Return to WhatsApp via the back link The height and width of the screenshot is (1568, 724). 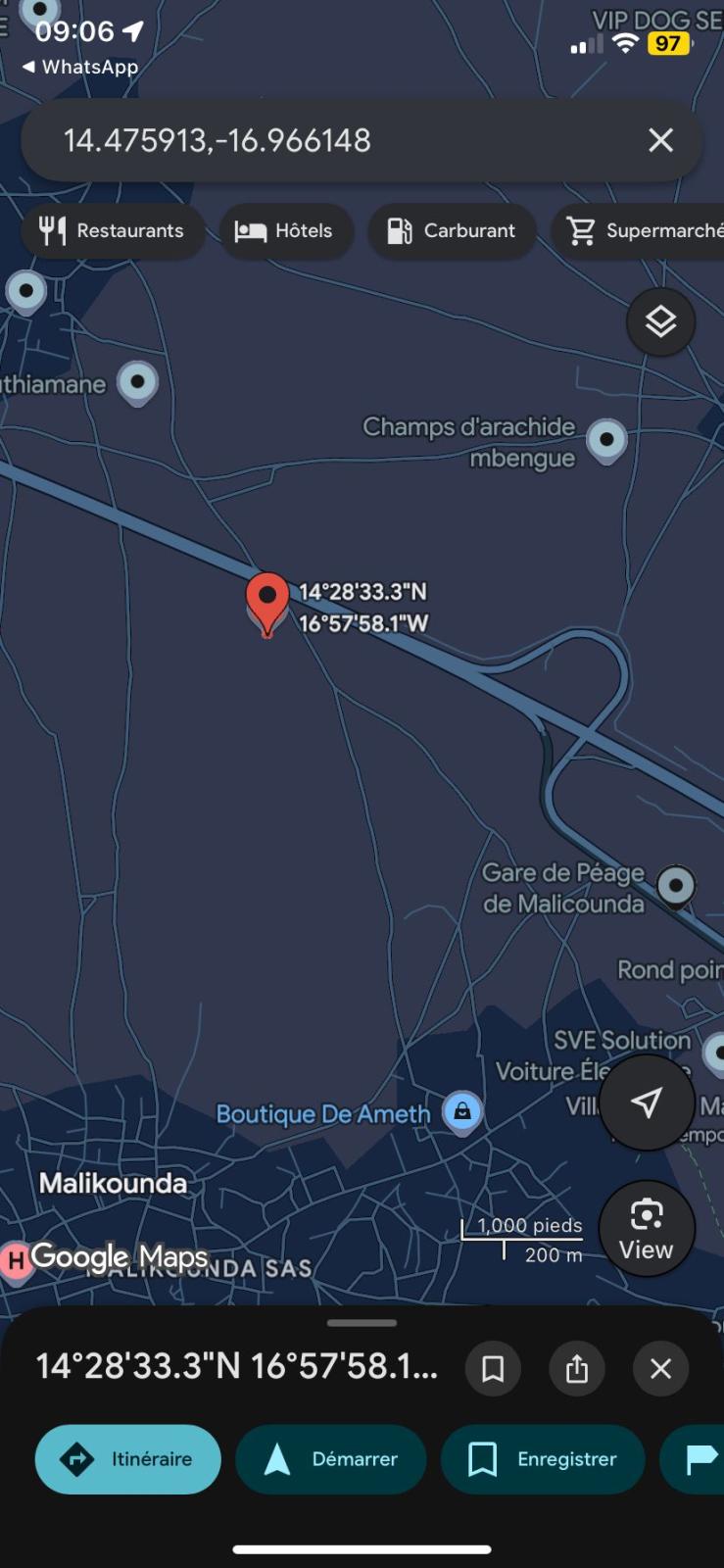click(x=78, y=67)
